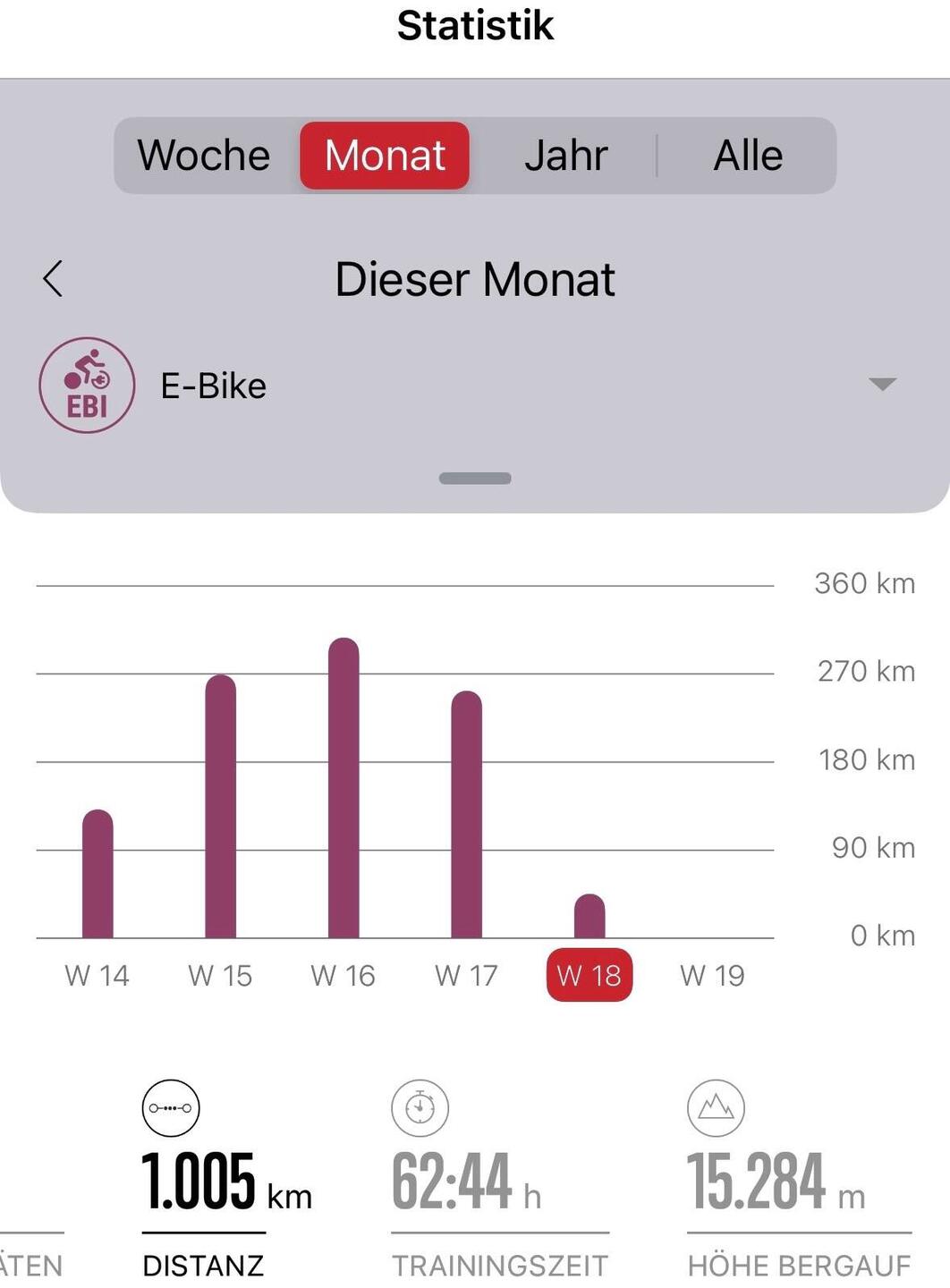Switch chart to Höhe Bergauf
The image size is (950, 1288).
(798, 1181)
